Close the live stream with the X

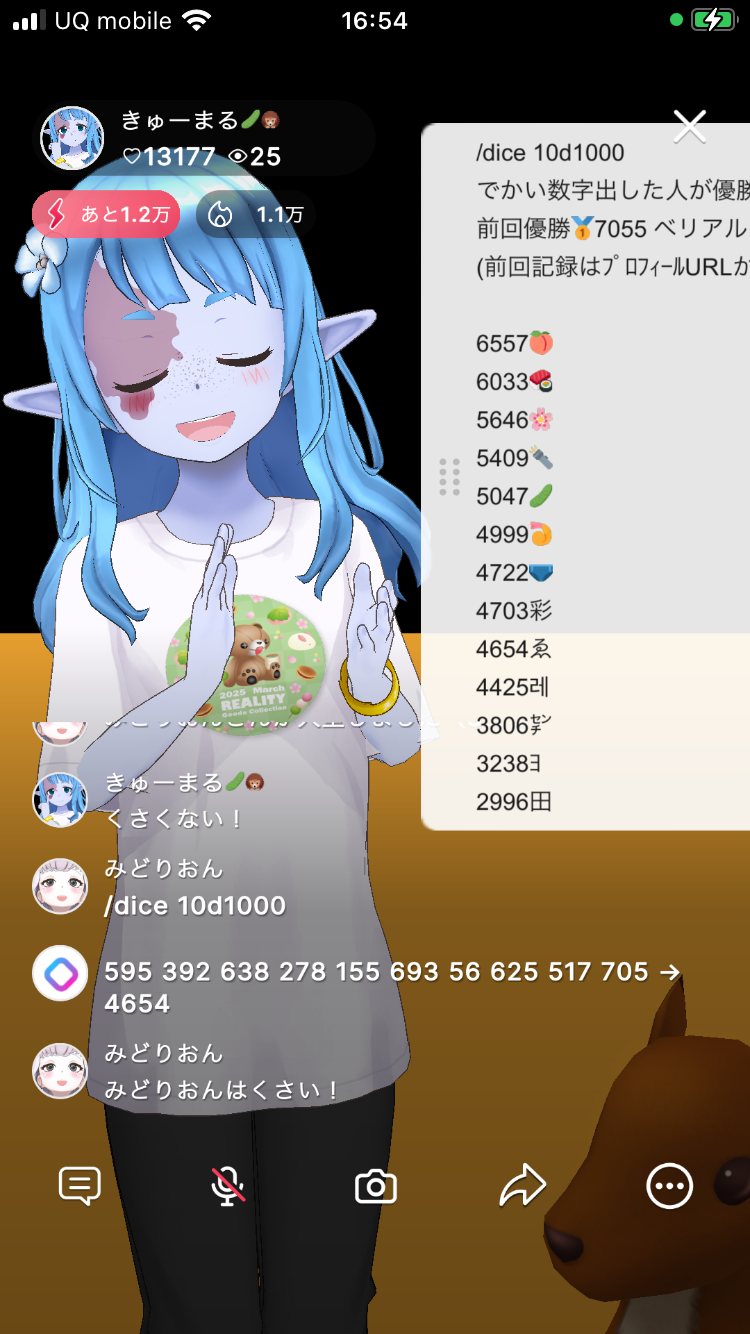pos(690,127)
